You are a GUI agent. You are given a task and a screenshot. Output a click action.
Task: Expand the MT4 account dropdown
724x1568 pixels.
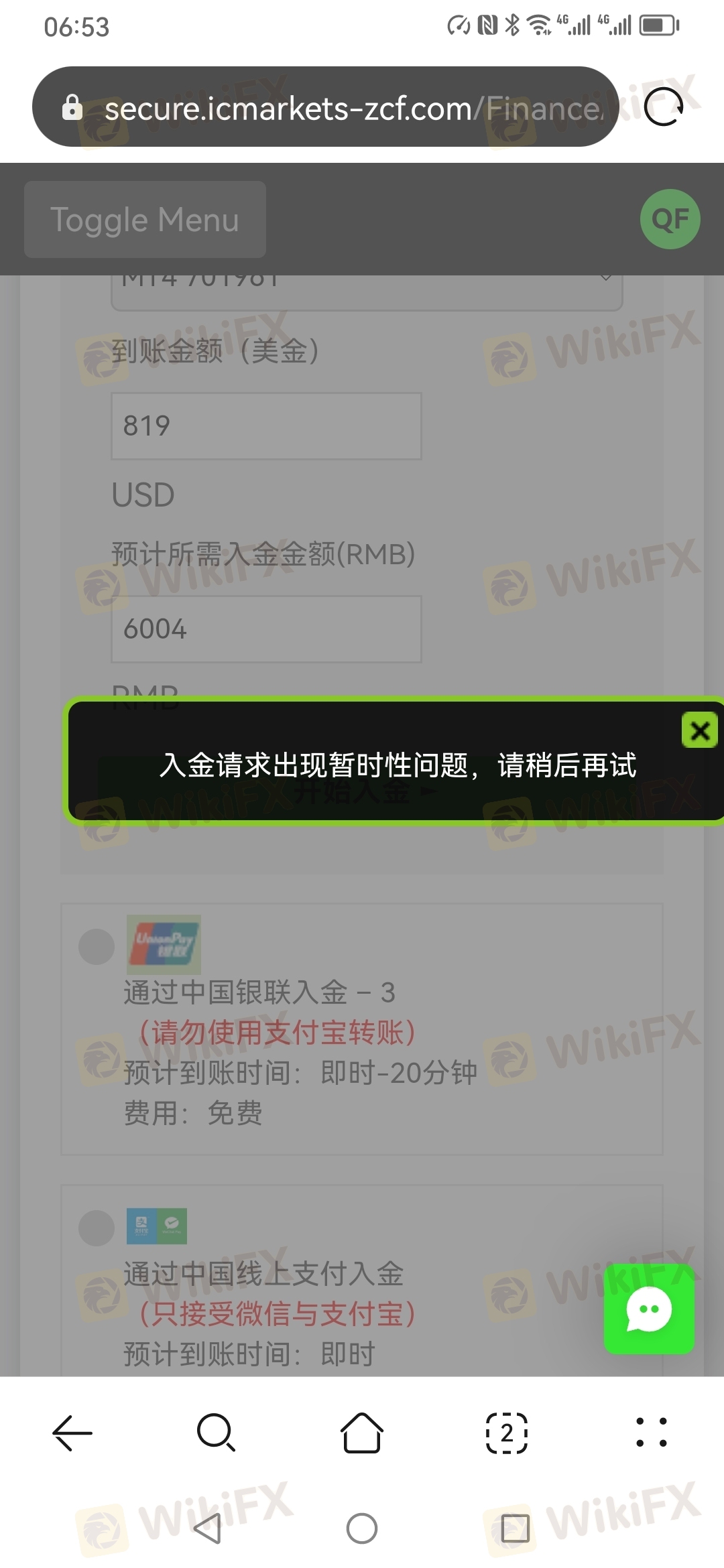(367, 288)
